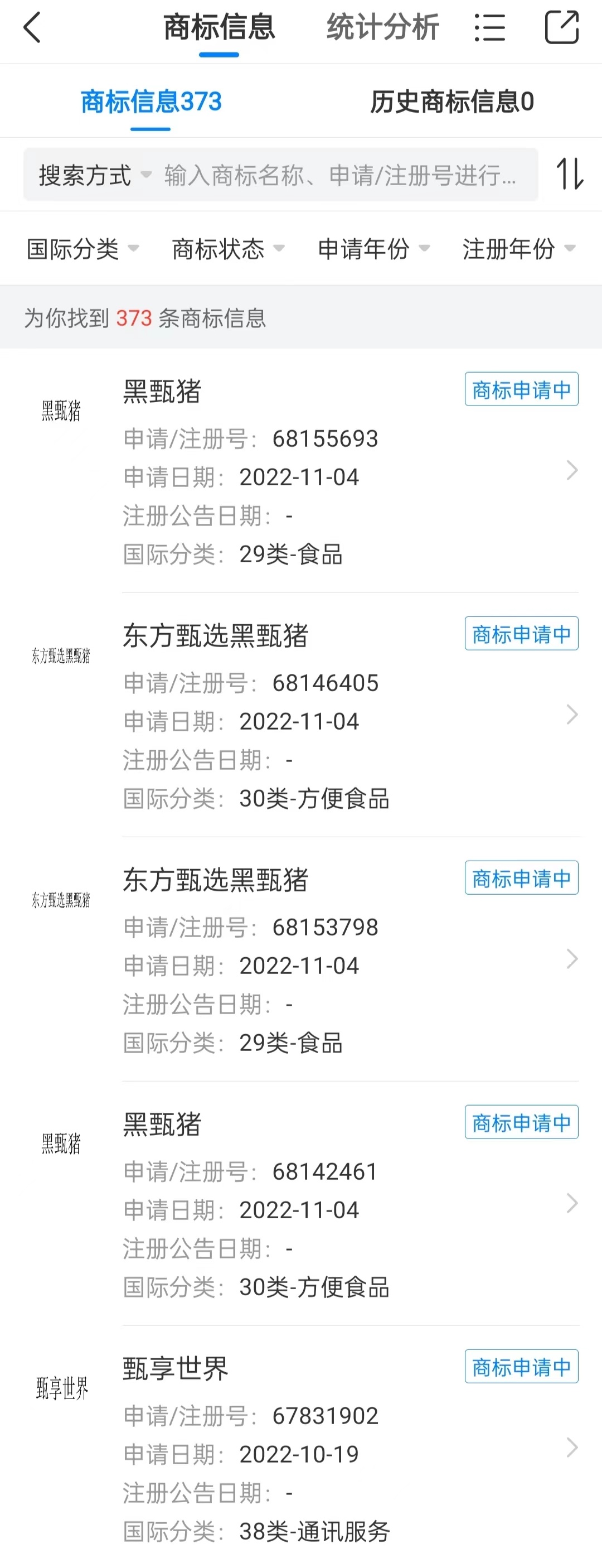Share this page via export icon

[561, 28]
